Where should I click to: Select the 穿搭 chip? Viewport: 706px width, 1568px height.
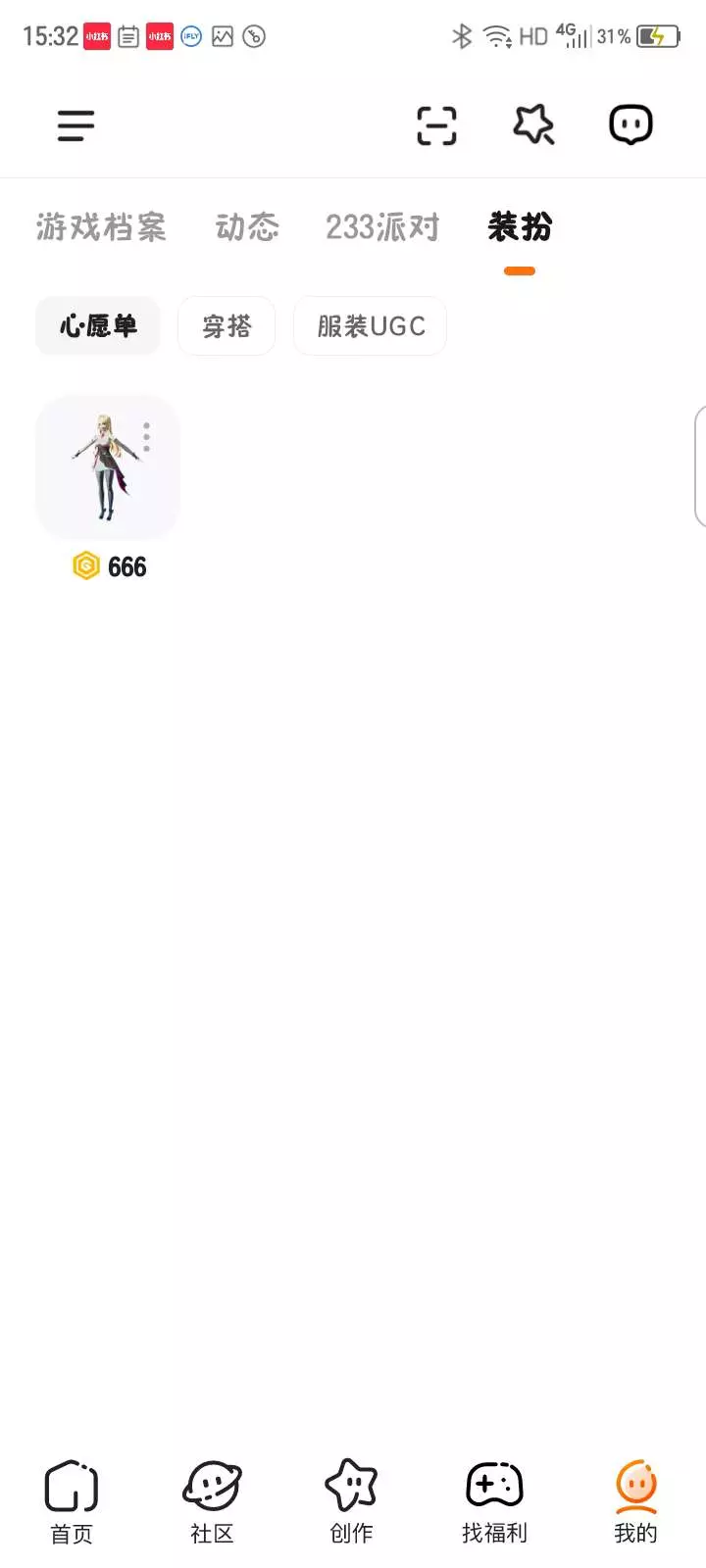tap(227, 326)
